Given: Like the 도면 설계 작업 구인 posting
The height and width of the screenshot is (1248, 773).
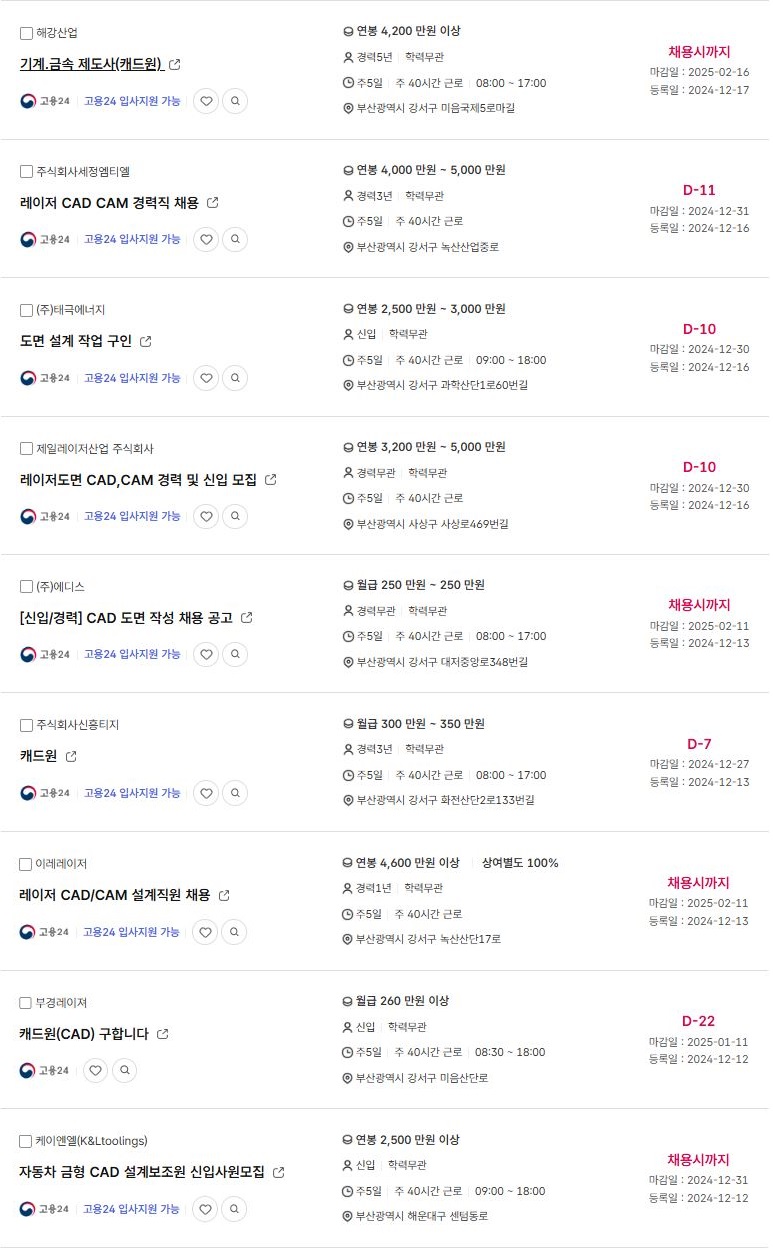Looking at the screenshot, I should coord(205,378).
